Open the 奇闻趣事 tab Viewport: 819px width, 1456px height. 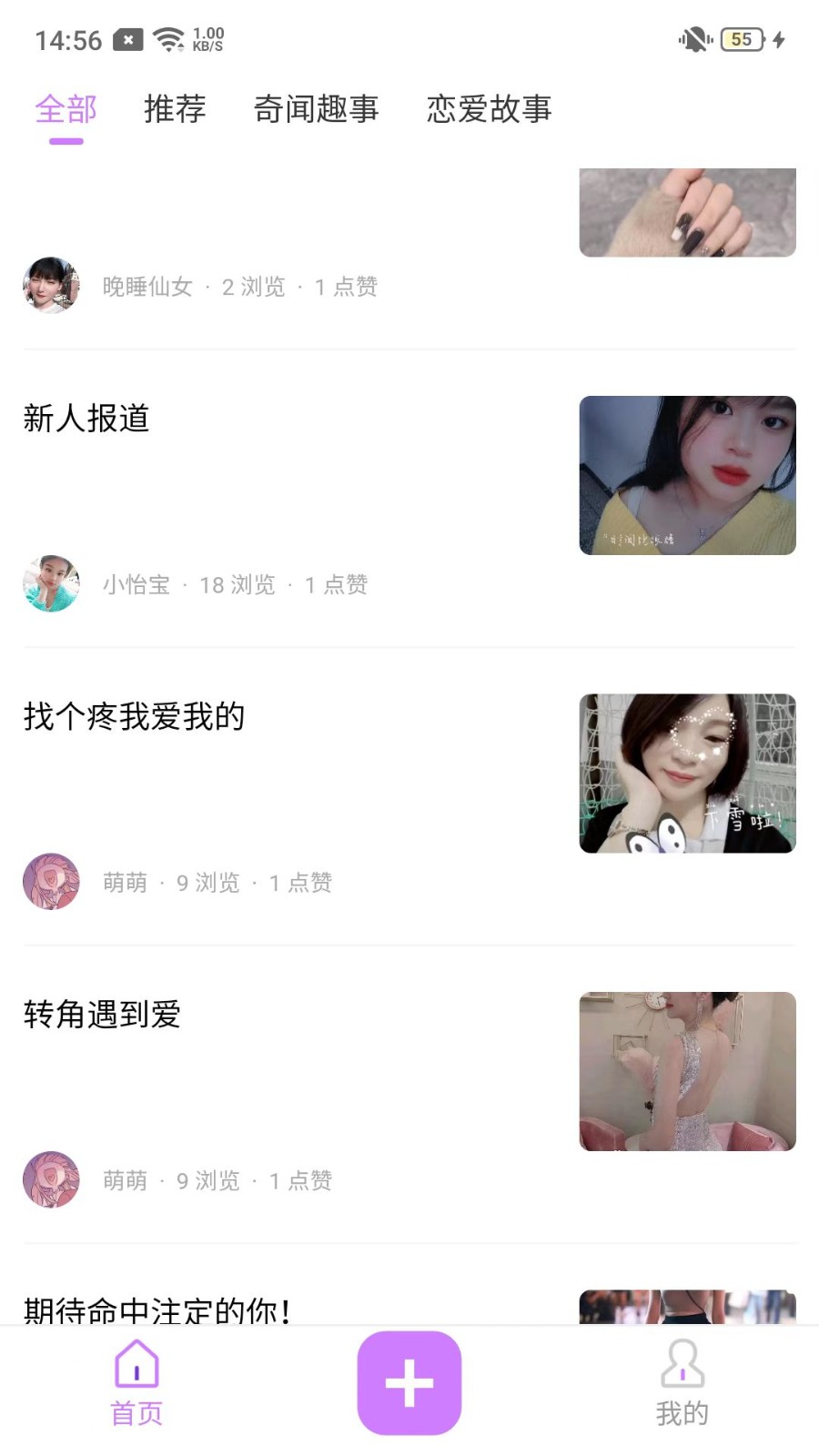(318, 109)
